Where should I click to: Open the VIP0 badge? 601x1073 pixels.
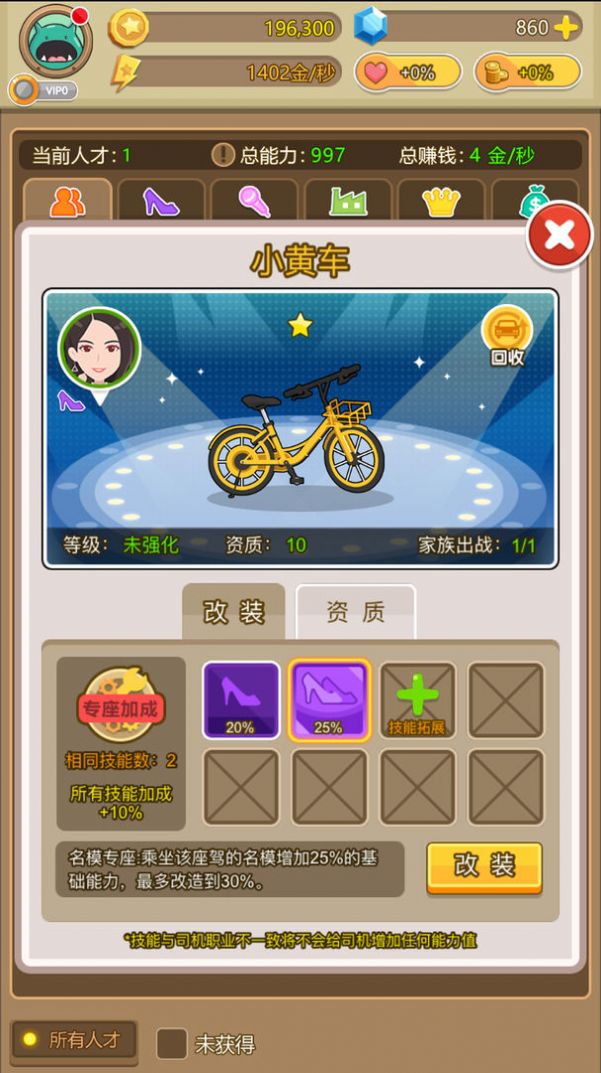[x=45, y=91]
